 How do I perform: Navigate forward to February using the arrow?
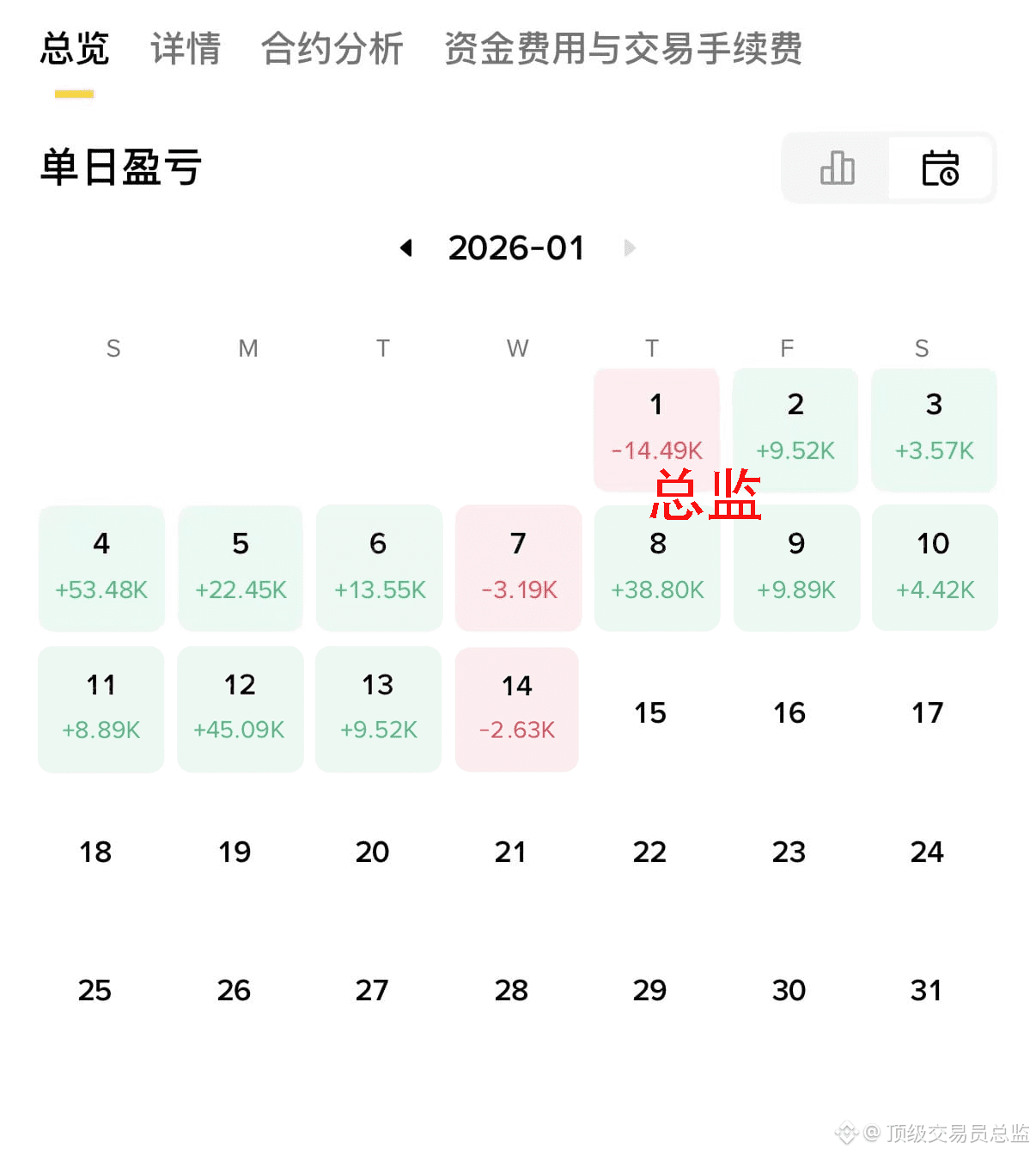click(x=631, y=248)
